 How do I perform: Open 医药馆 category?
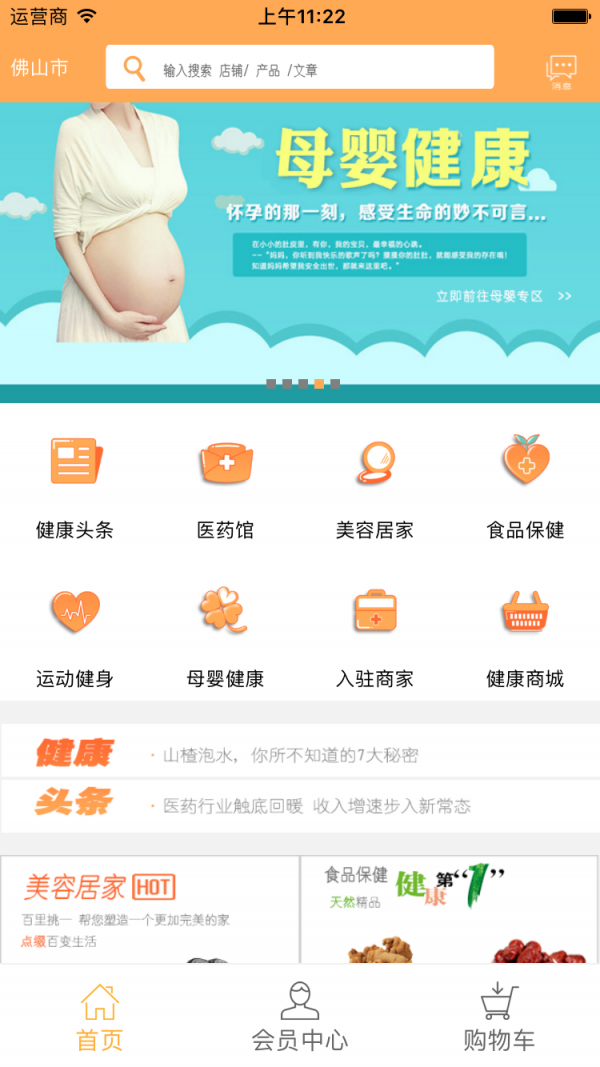click(x=225, y=485)
